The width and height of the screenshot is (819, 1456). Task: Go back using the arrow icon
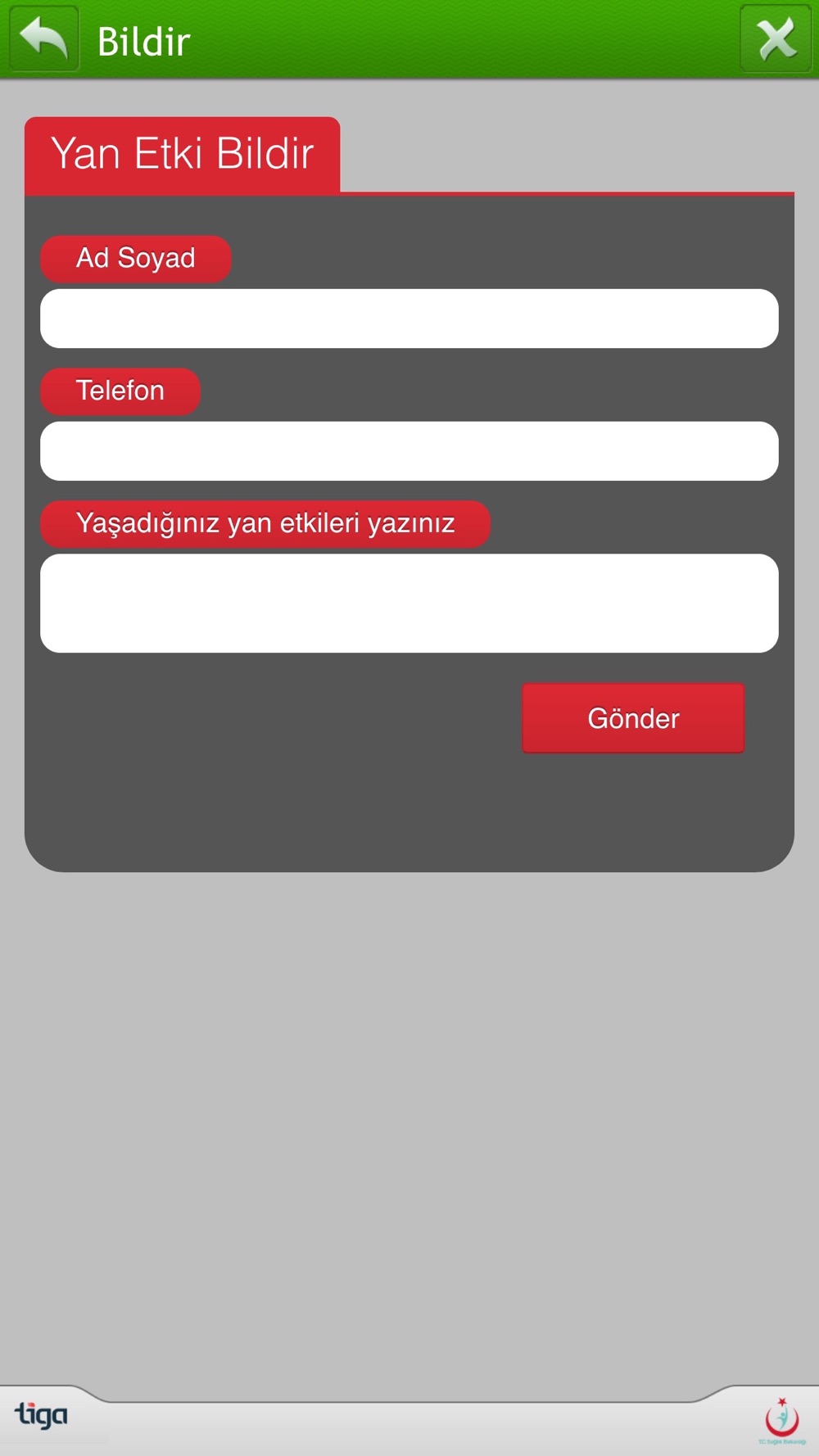(43, 38)
